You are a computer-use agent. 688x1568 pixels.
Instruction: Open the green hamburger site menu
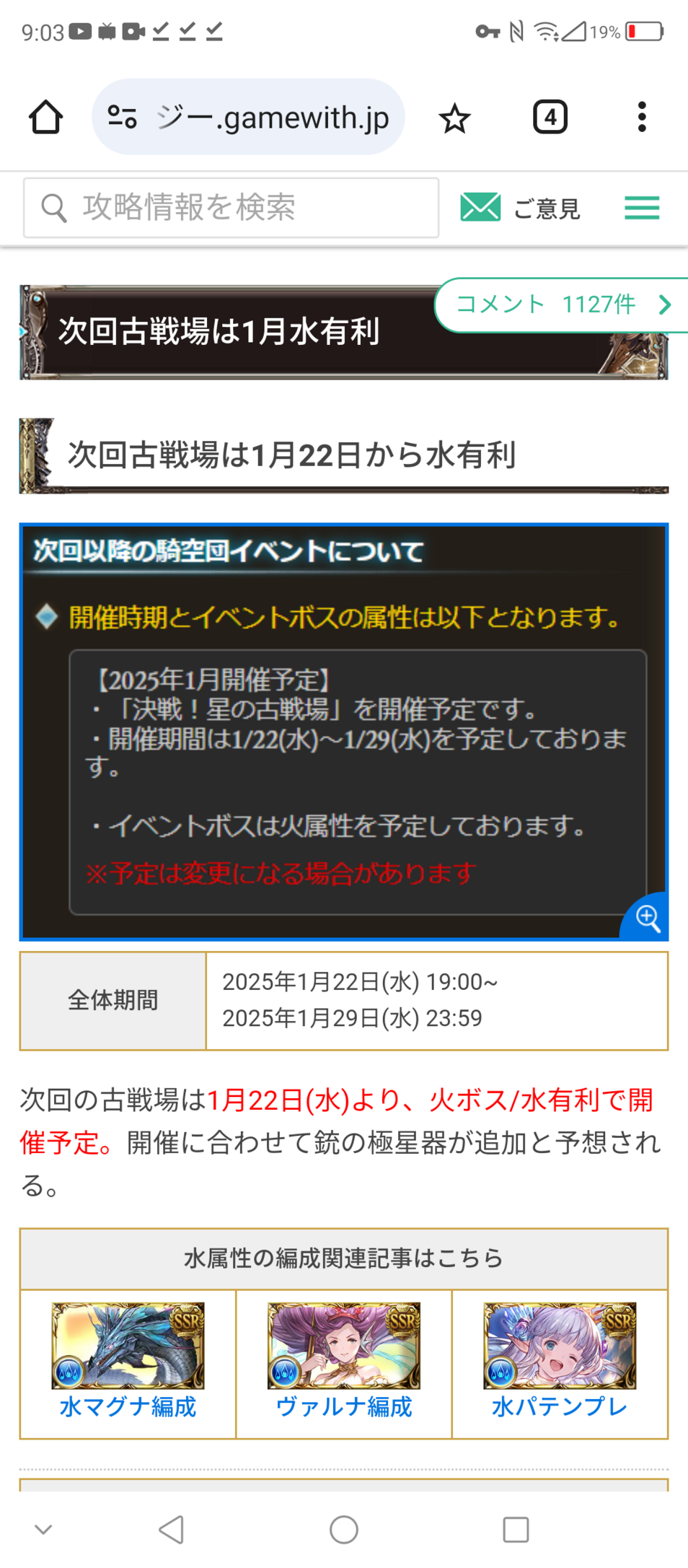coord(641,208)
